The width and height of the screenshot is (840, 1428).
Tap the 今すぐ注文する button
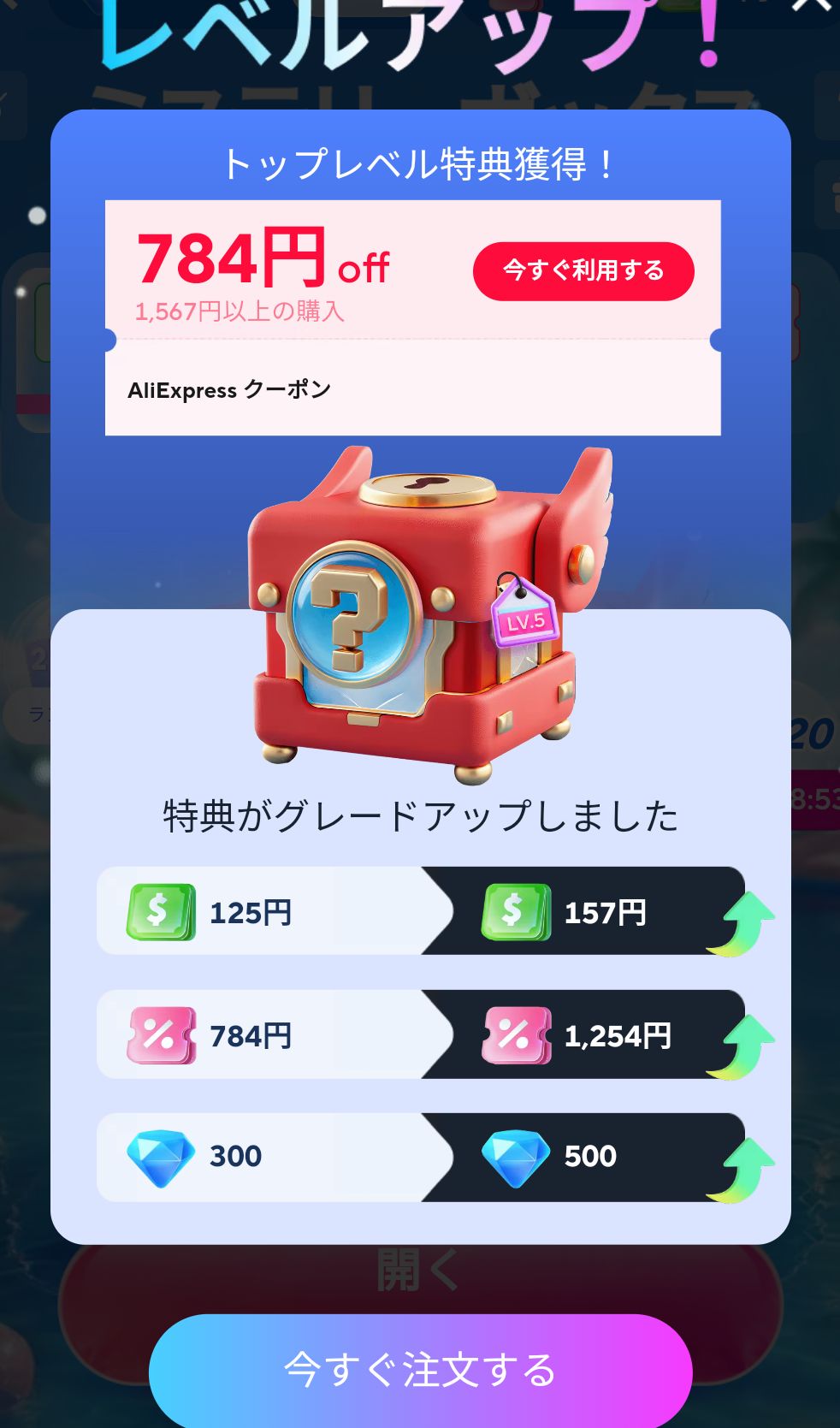point(420,1369)
